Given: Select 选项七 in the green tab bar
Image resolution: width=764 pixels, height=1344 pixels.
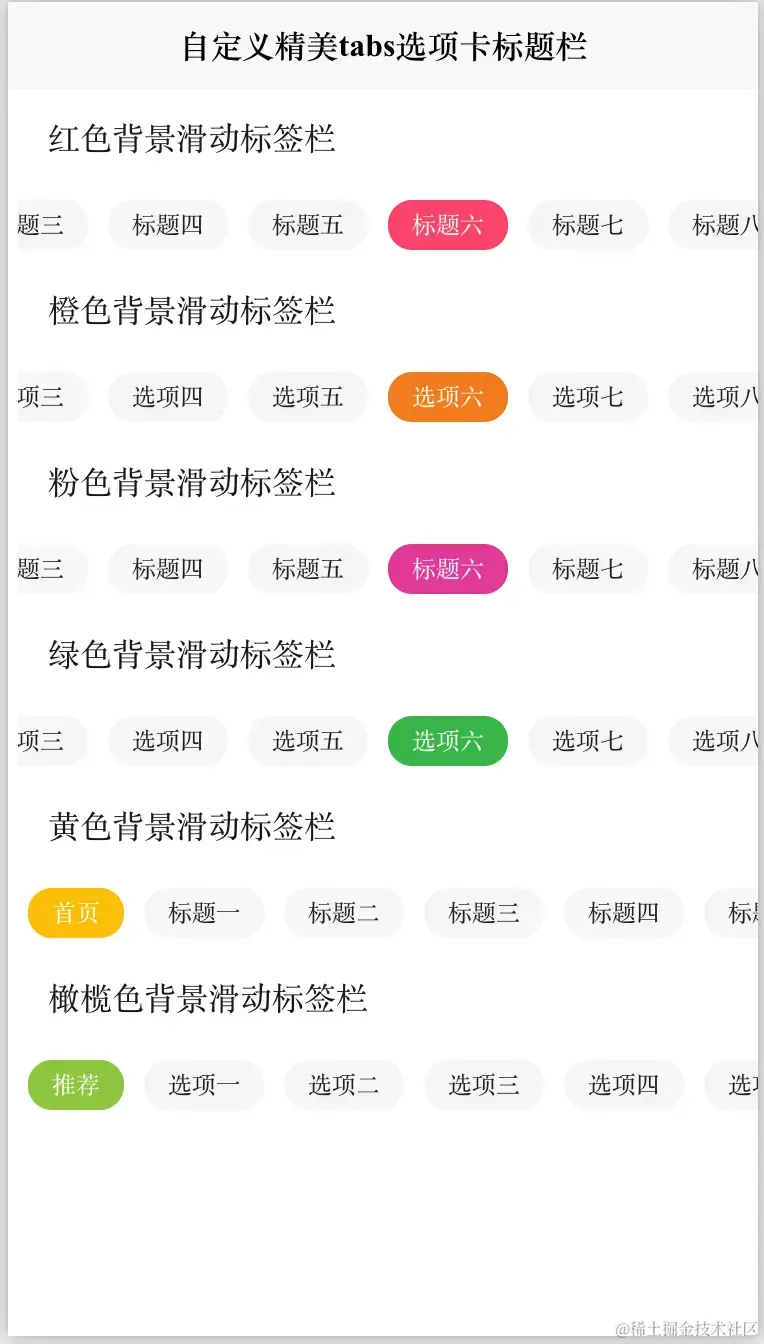Looking at the screenshot, I should (x=588, y=741).
